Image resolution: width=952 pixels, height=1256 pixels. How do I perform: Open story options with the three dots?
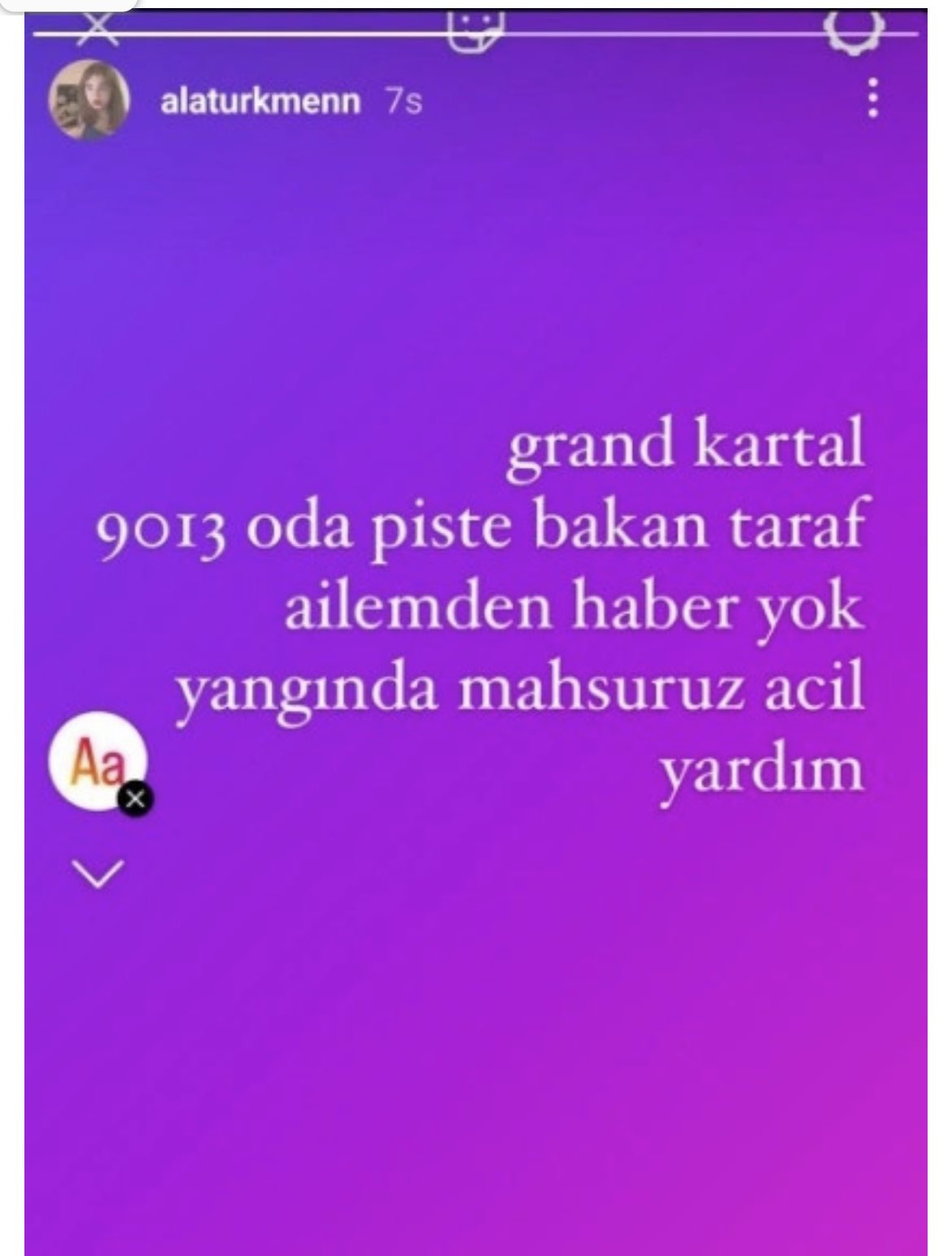coord(874,100)
